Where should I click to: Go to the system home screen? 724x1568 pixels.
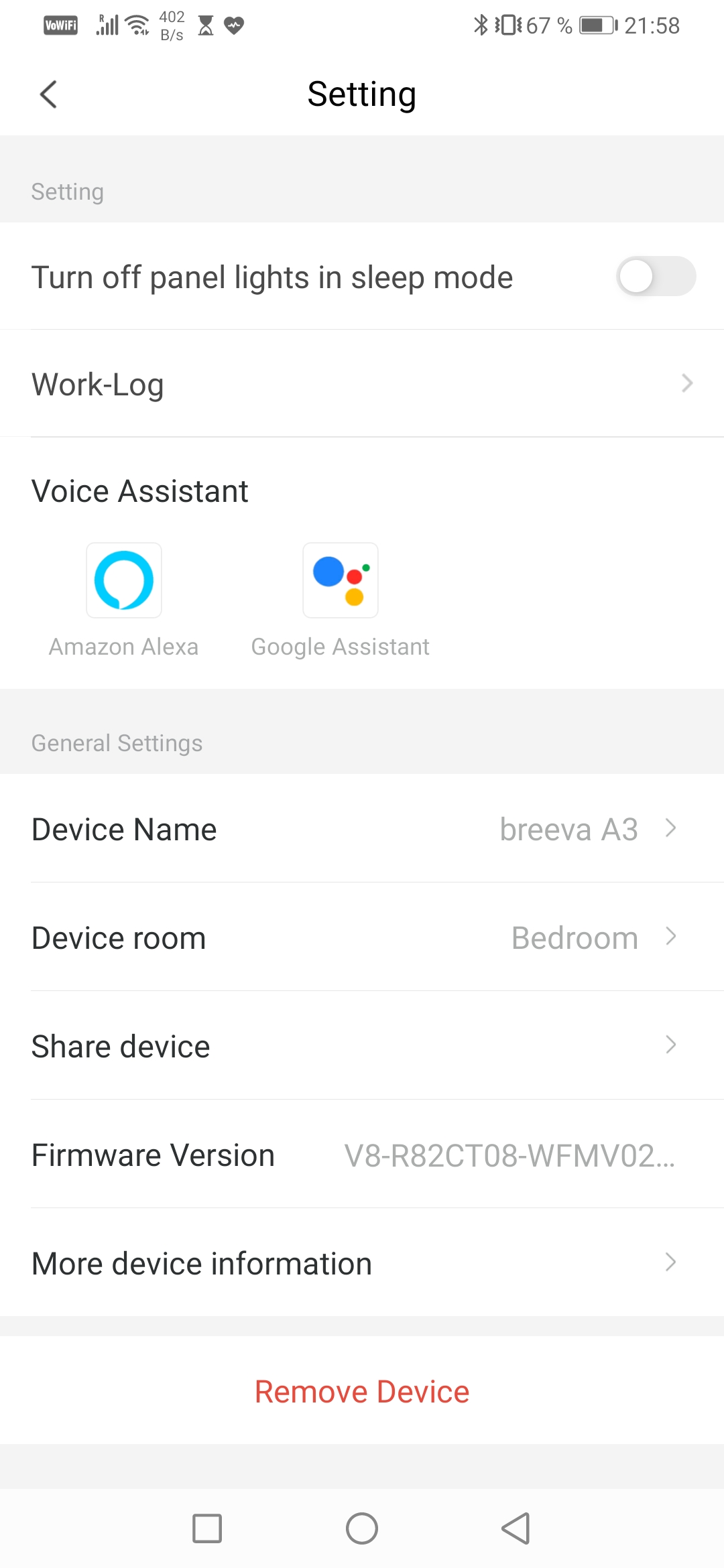pos(362,1528)
